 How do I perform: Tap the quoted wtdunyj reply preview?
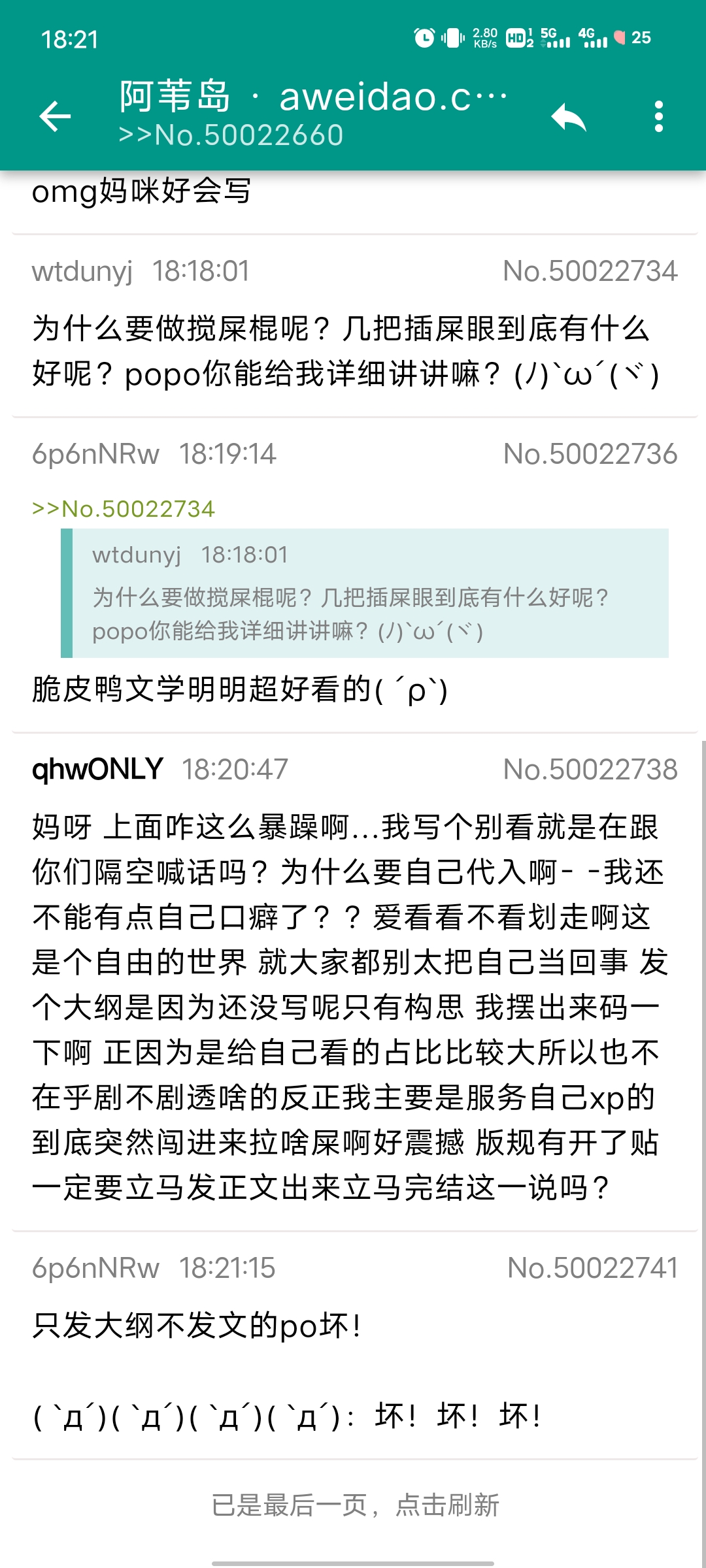(x=365, y=593)
